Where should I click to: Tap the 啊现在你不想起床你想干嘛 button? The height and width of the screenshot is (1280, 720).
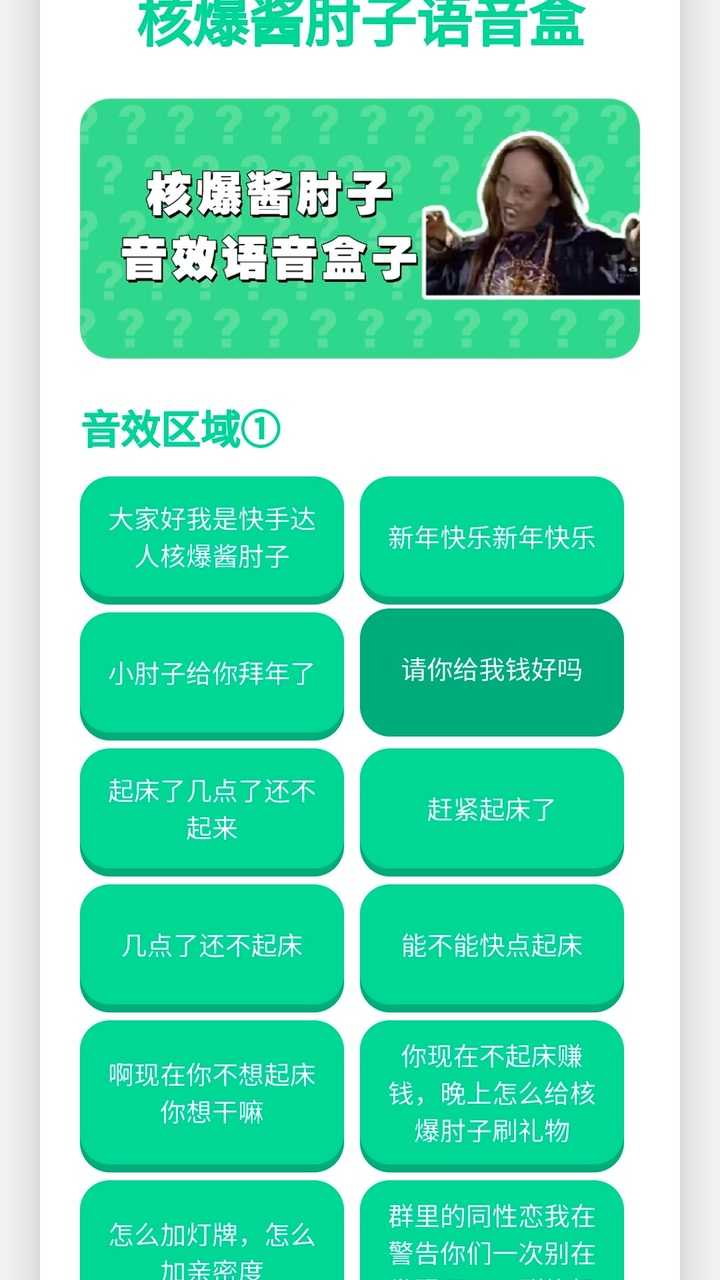tap(212, 1093)
